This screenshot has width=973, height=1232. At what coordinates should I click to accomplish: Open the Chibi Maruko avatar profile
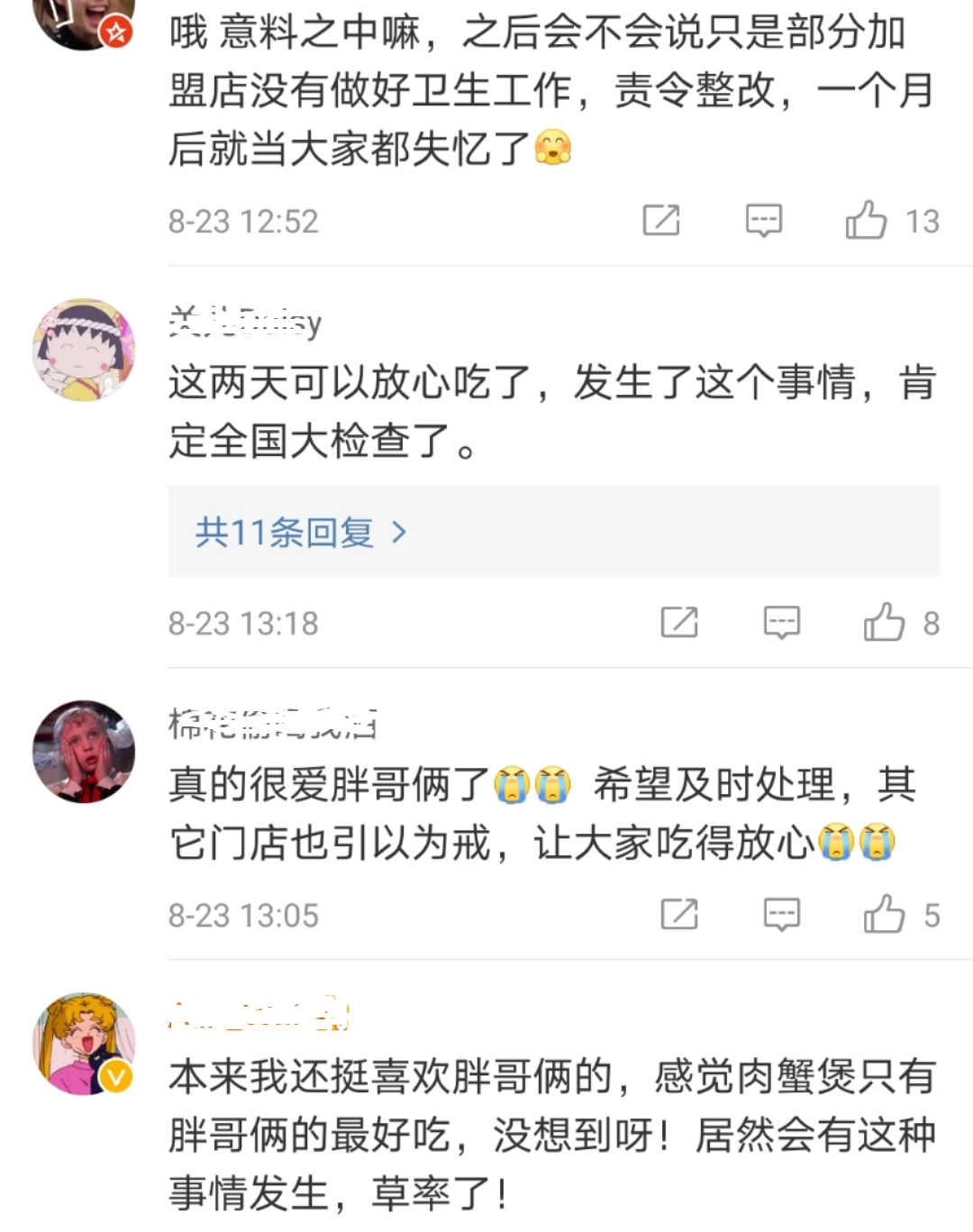coord(84,350)
